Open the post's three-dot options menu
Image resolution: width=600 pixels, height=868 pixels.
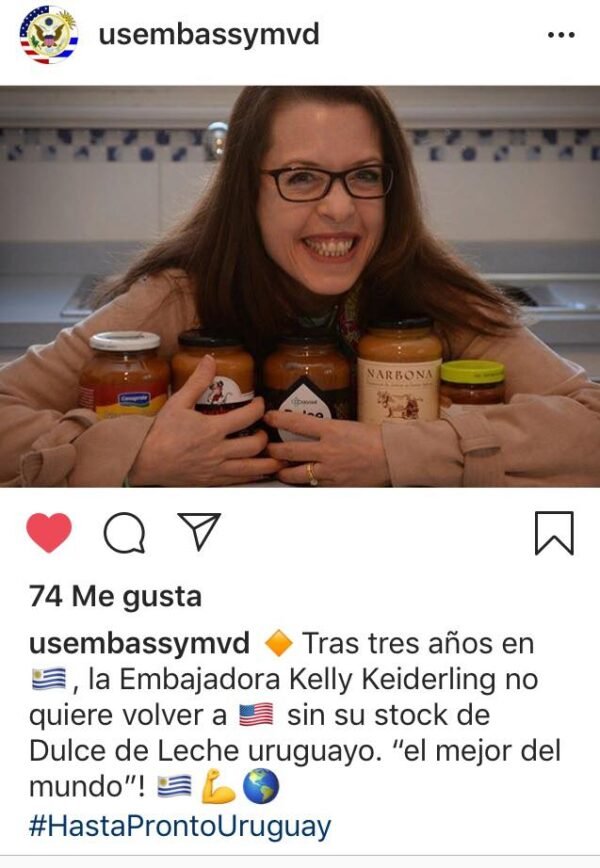561,35
